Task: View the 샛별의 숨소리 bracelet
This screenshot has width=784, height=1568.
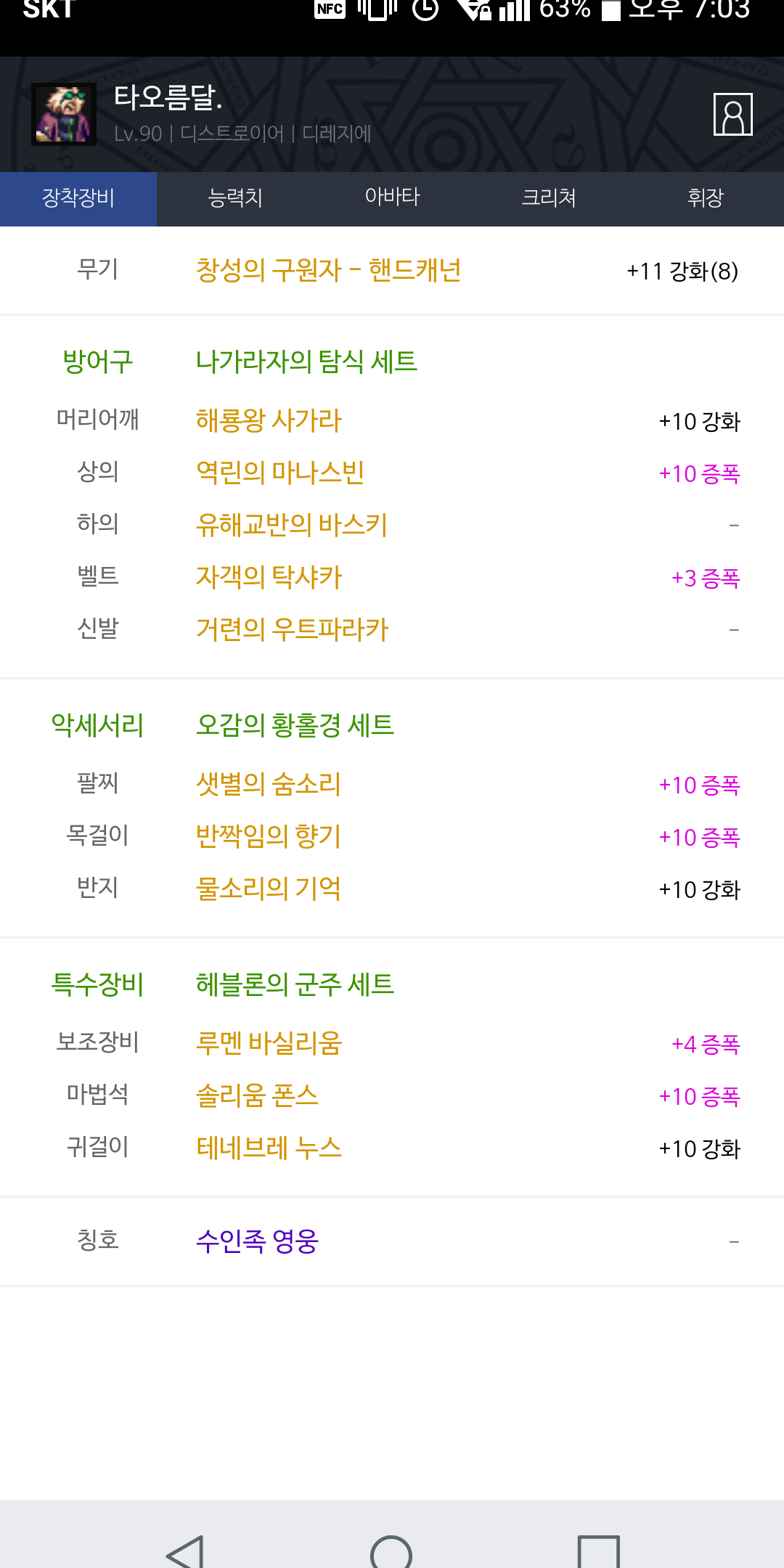Action: tap(269, 785)
